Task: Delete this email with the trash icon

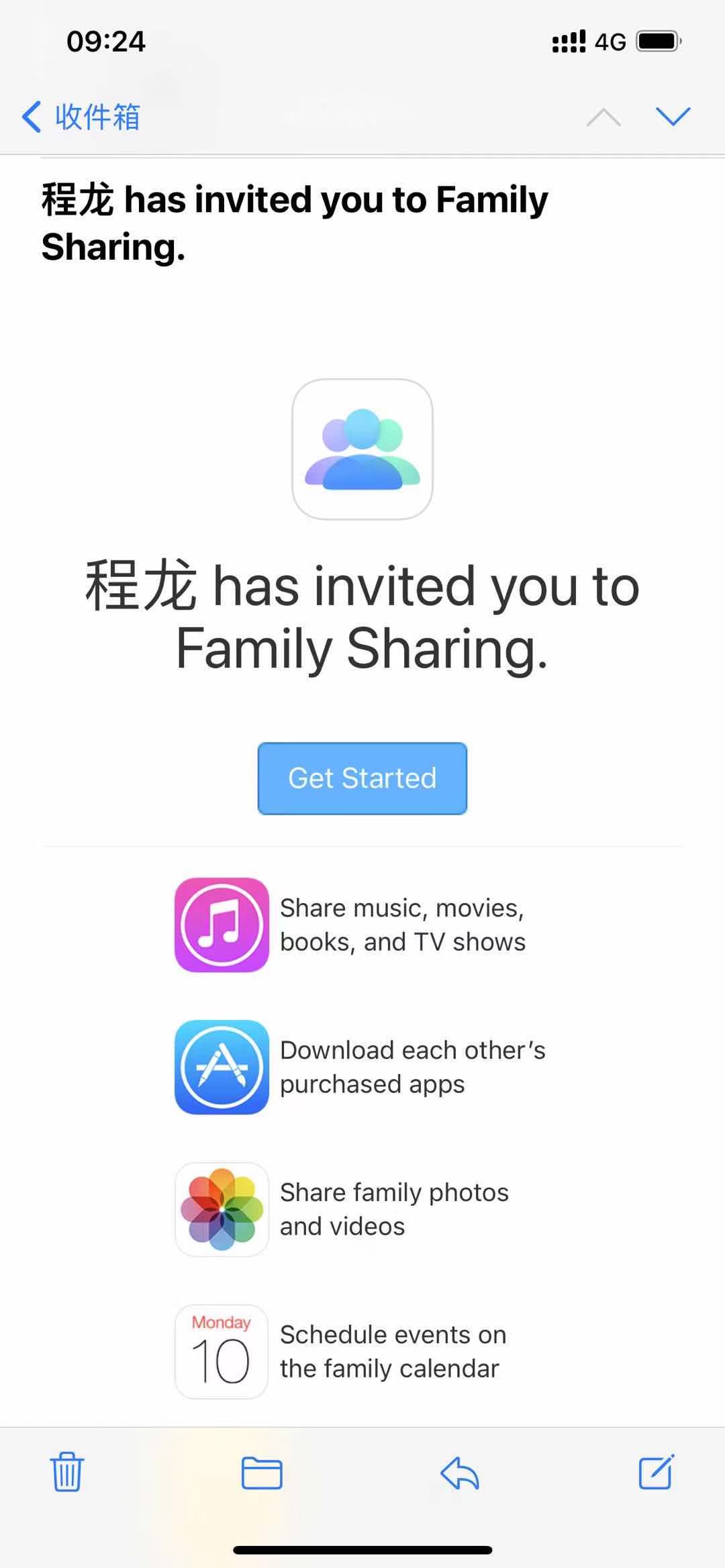Action: click(67, 1472)
